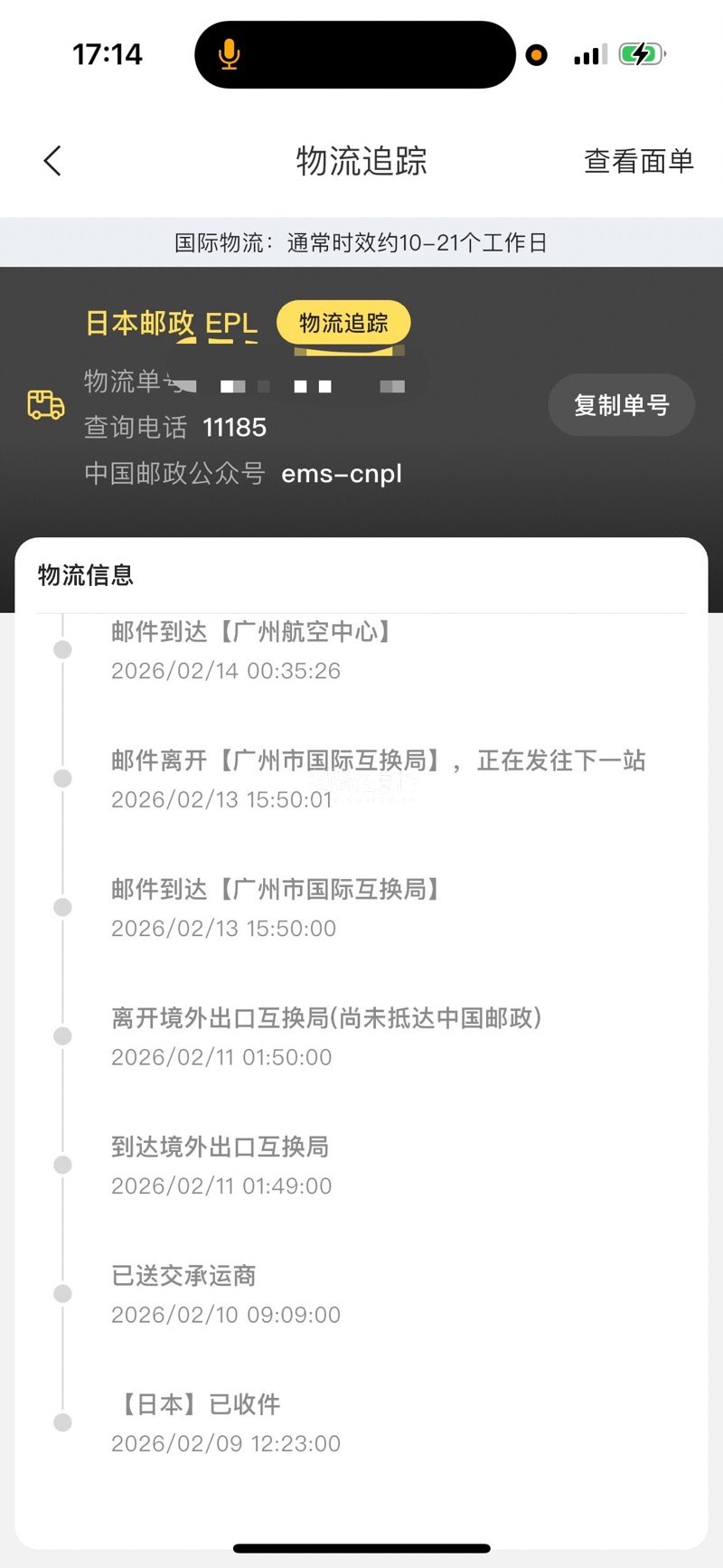Open 查看面单 to view the waybill
Viewport: 723px width, 1568px height.
click(638, 161)
